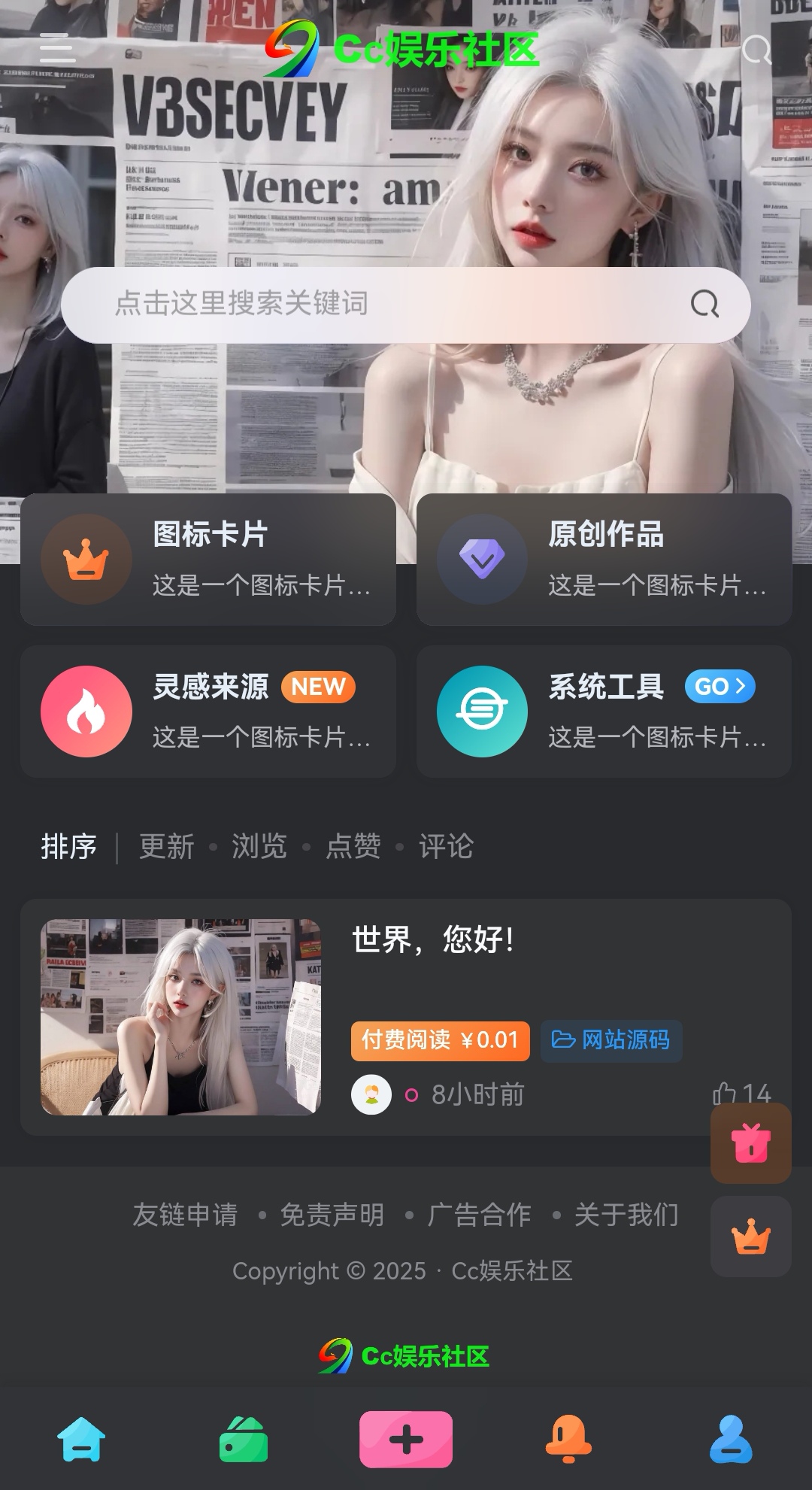This screenshot has height=1490, width=812.
Task: Tap the 点击这里搜索关键词 search field
Action: [376, 305]
